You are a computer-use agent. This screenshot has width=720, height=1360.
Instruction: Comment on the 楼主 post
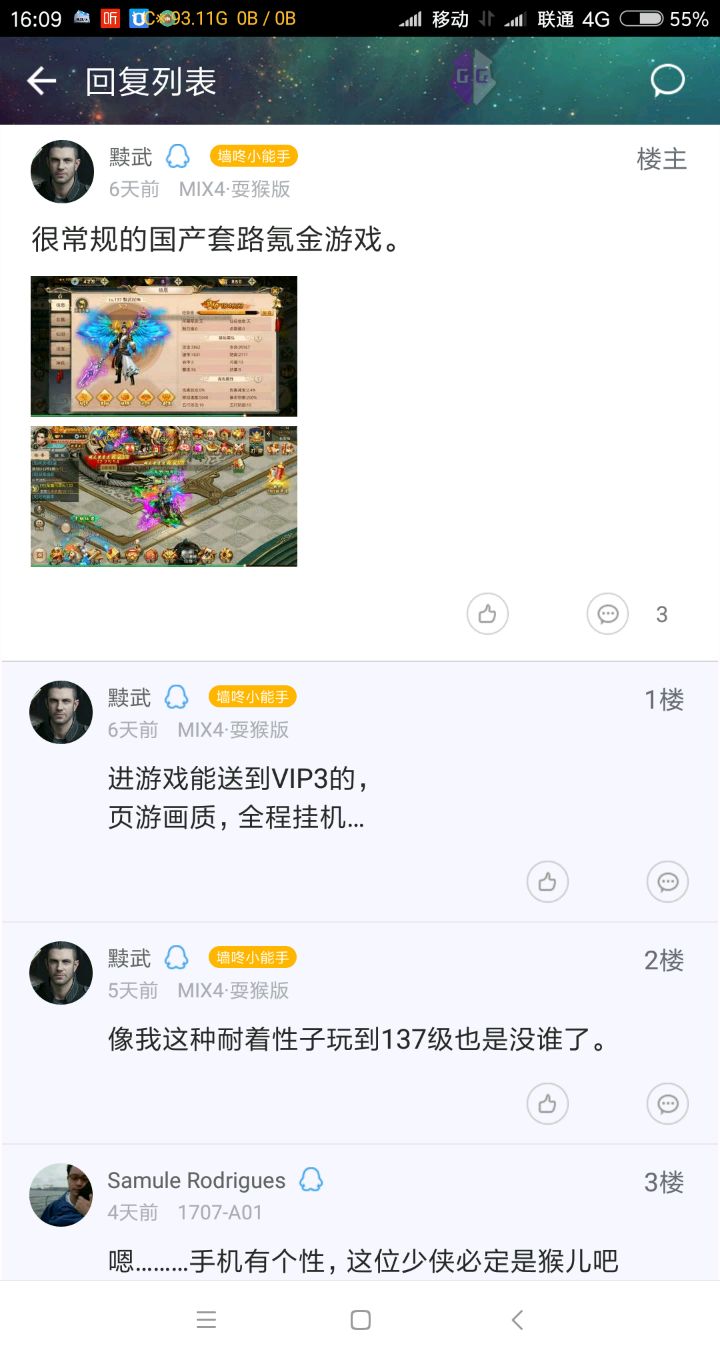click(x=608, y=614)
